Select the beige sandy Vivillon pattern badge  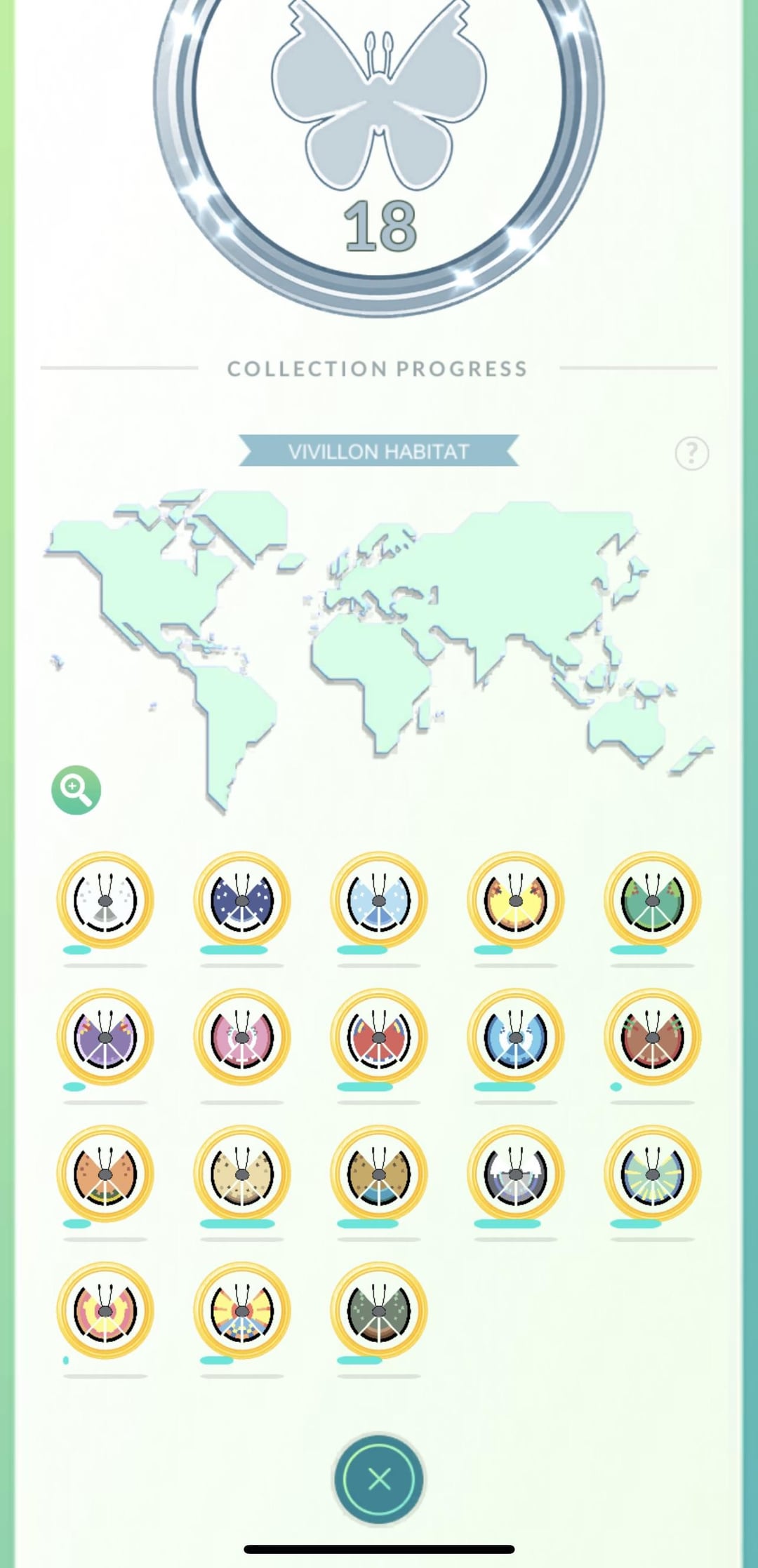242,1173
